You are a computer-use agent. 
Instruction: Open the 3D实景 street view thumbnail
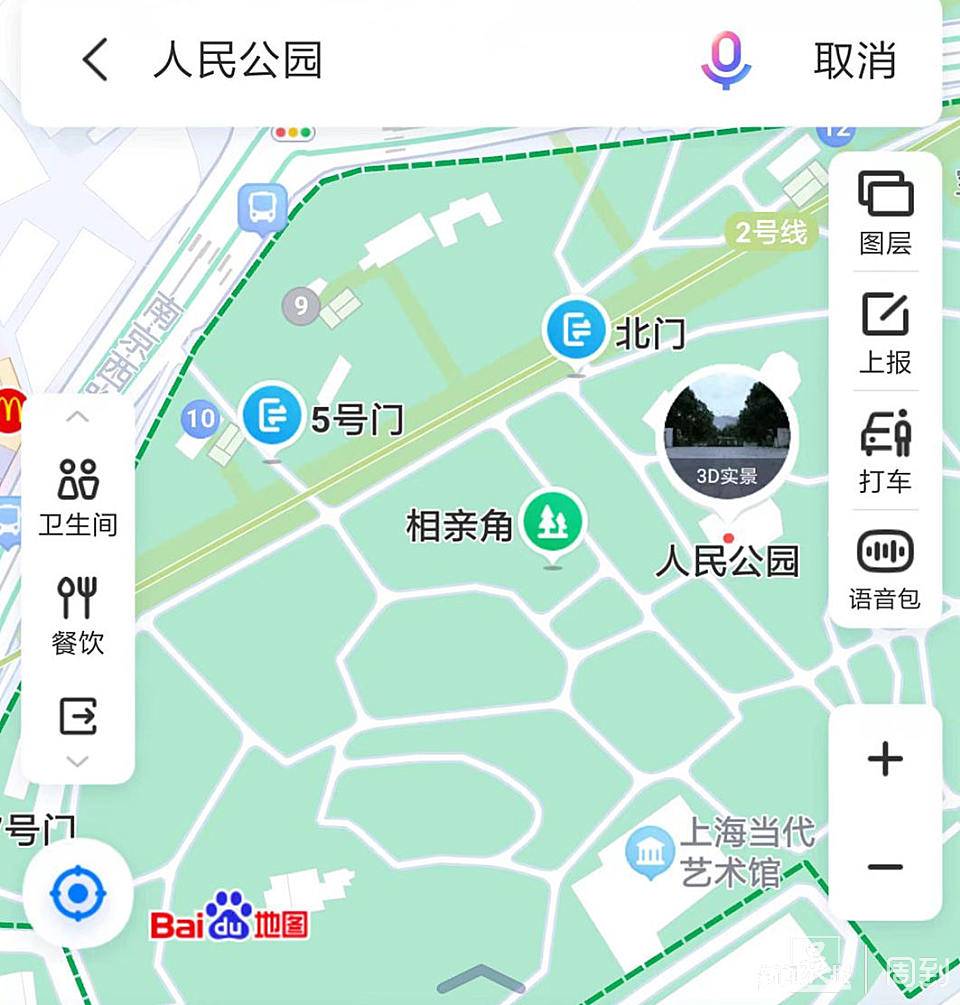click(727, 436)
